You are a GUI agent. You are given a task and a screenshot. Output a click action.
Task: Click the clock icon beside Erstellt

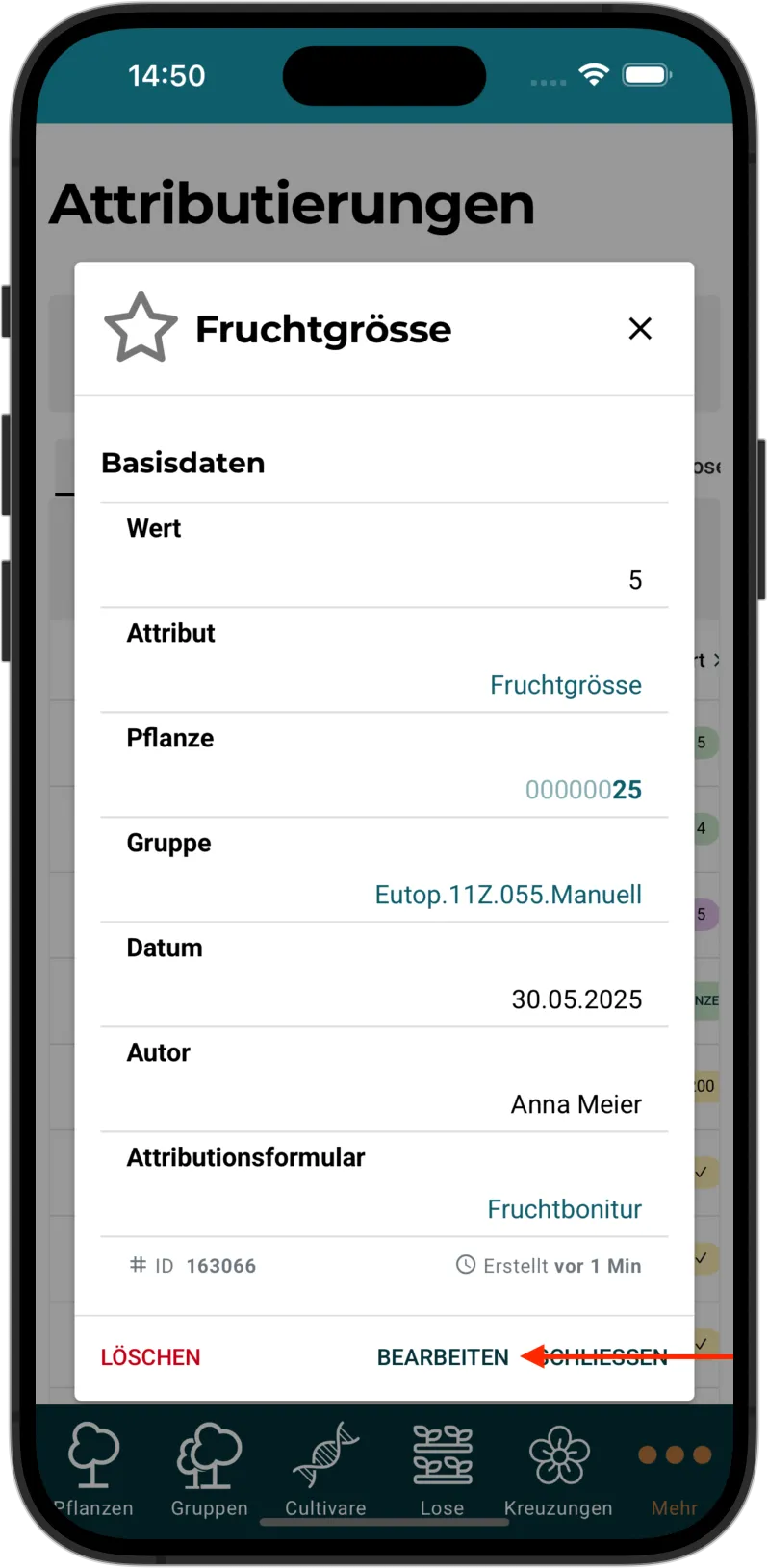coord(465,1265)
